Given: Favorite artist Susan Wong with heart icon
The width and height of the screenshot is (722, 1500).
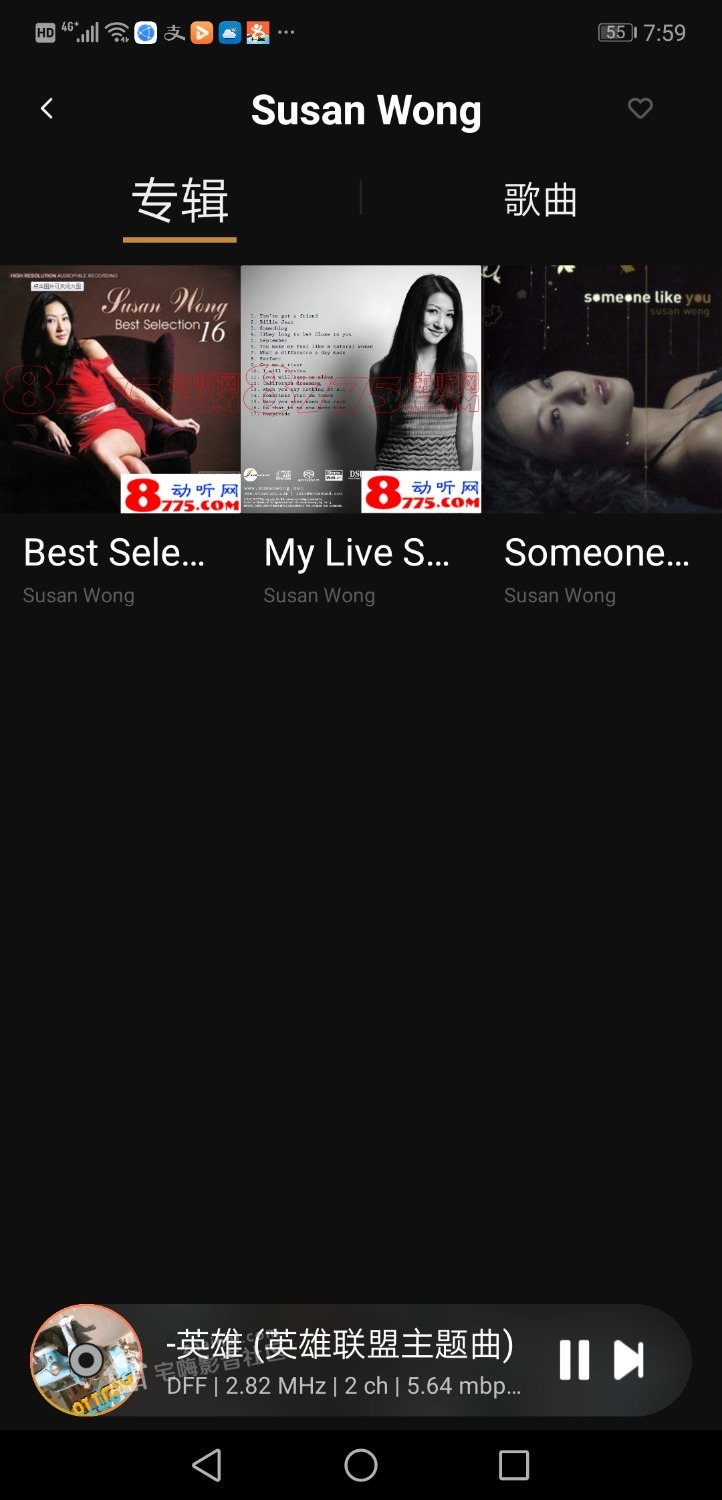Looking at the screenshot, I should [x=640, y=108].
